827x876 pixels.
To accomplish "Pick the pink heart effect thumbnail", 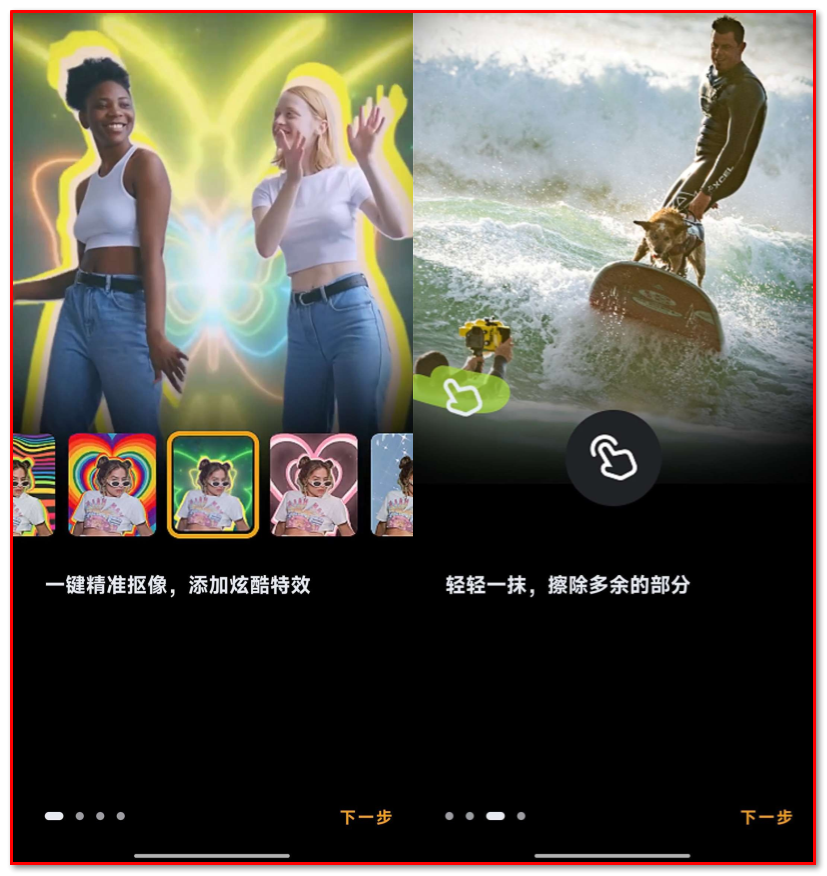I will [x=314, y=485].
